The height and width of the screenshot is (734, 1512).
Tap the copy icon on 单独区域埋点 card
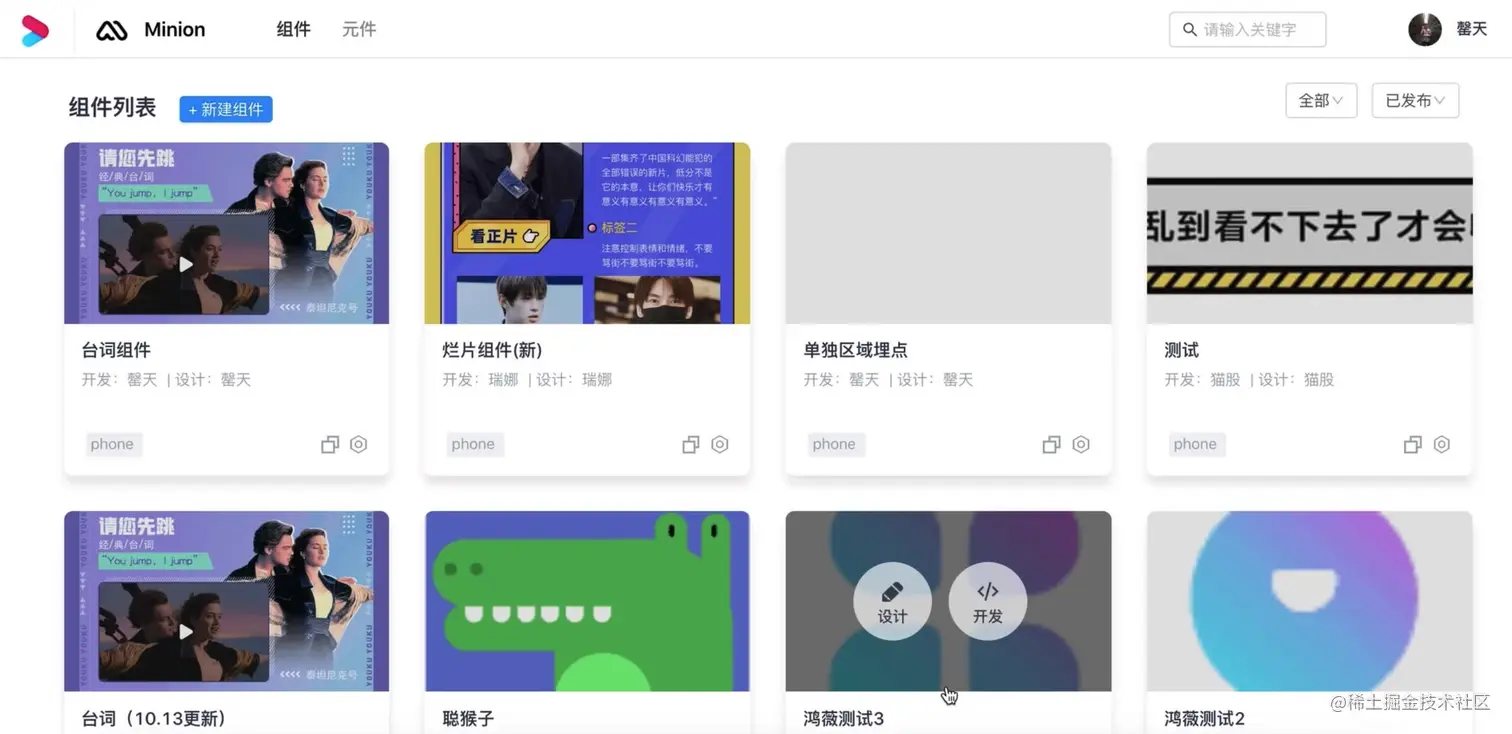(1051, 445)
